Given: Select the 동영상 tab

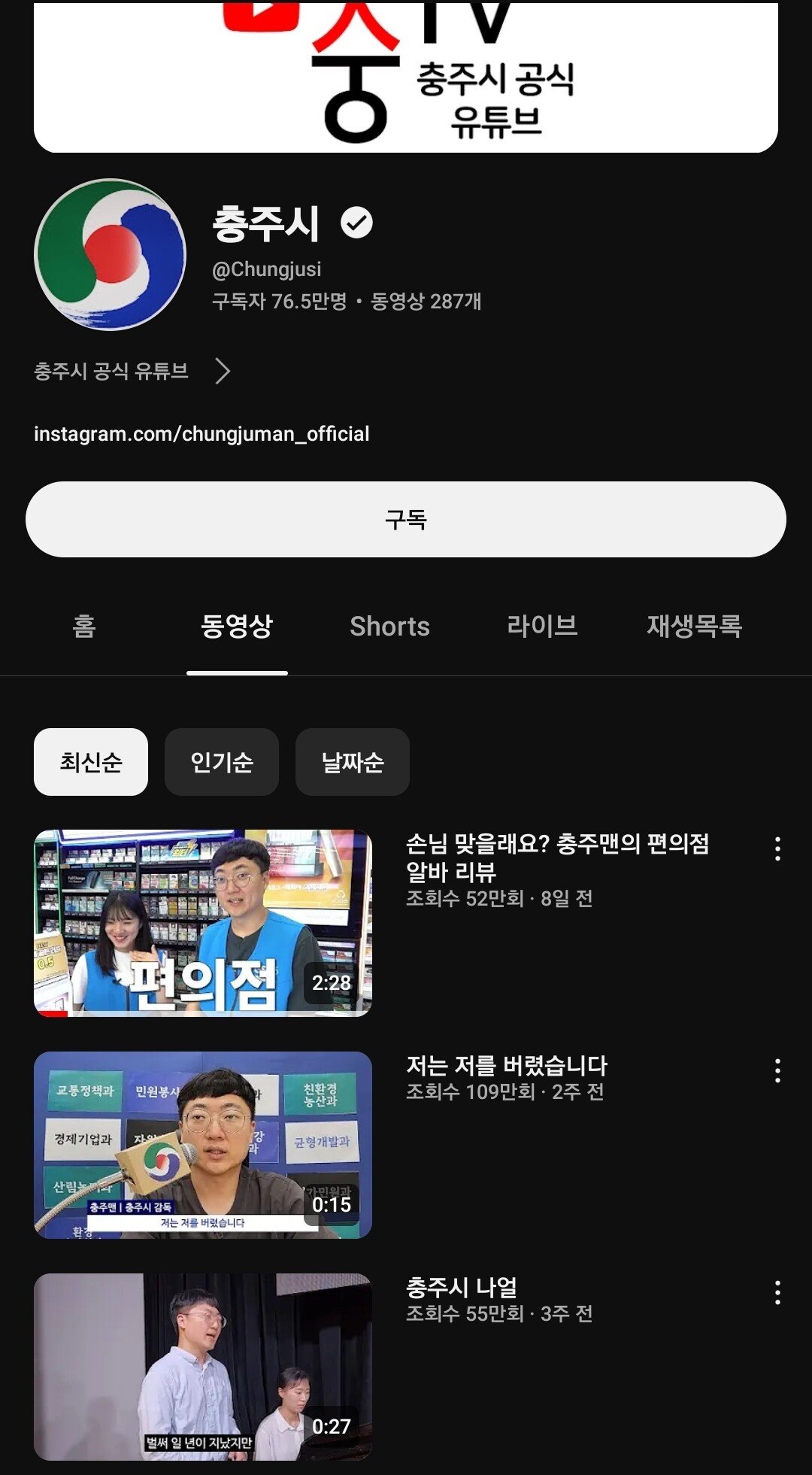Looking at the screenshot, I should (x=237, y=626).
